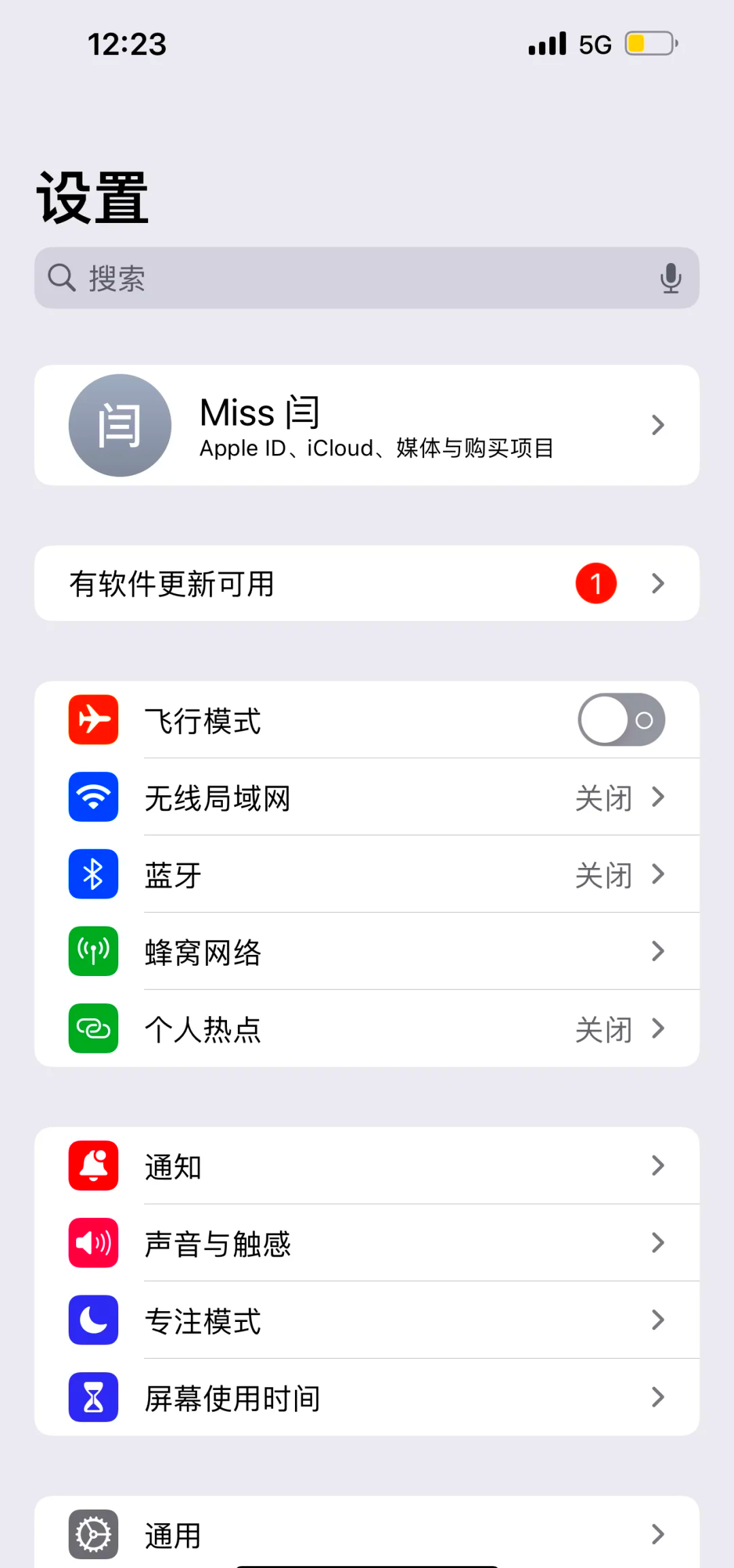Expand the 蜂窝网络 row chevron
The width and height of the screenshot is (734, 1568).
point(657,952)
